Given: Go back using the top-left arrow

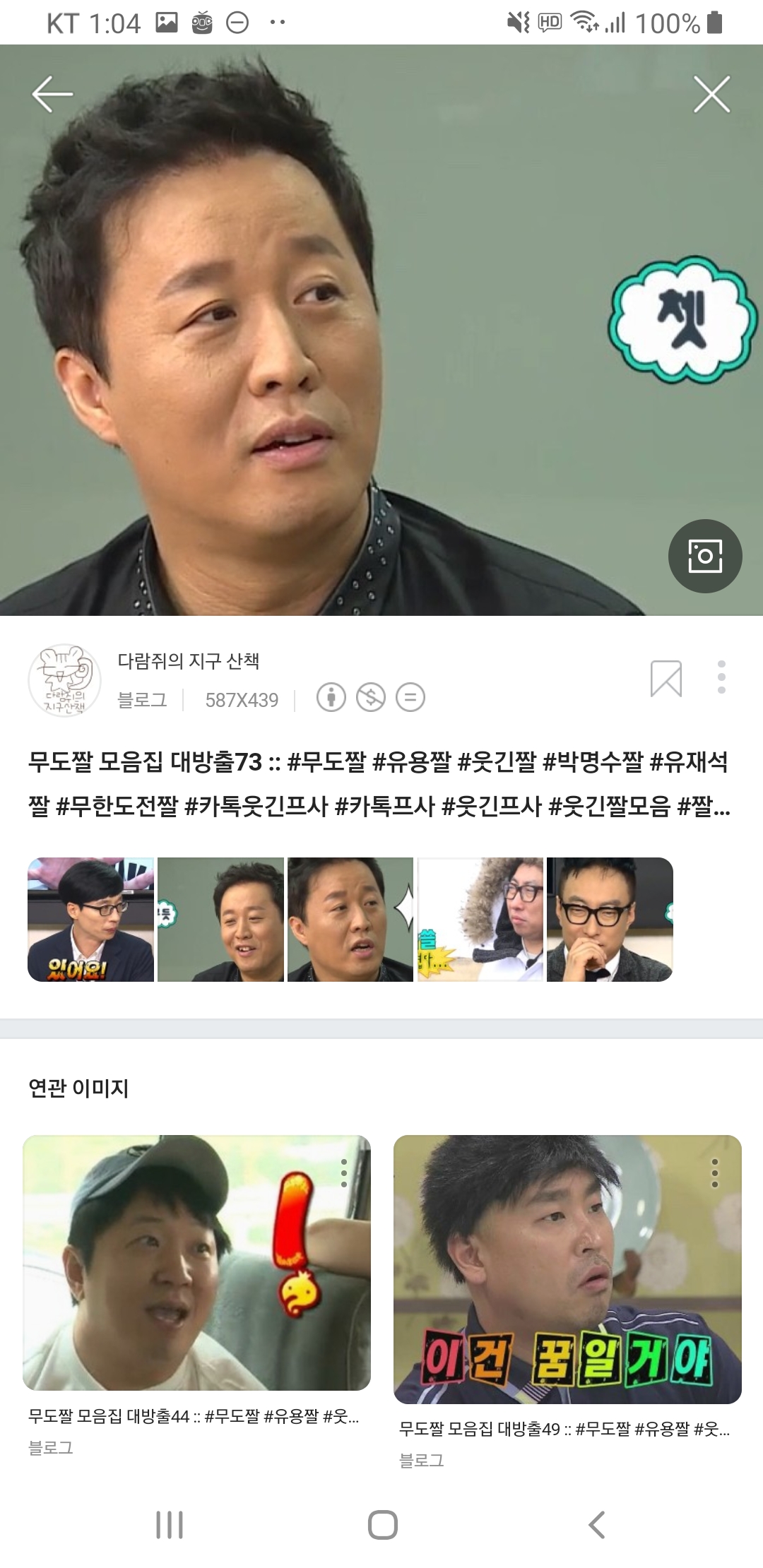Looking at the screenshot, I should pyautogui.click(x=52, y=94).
